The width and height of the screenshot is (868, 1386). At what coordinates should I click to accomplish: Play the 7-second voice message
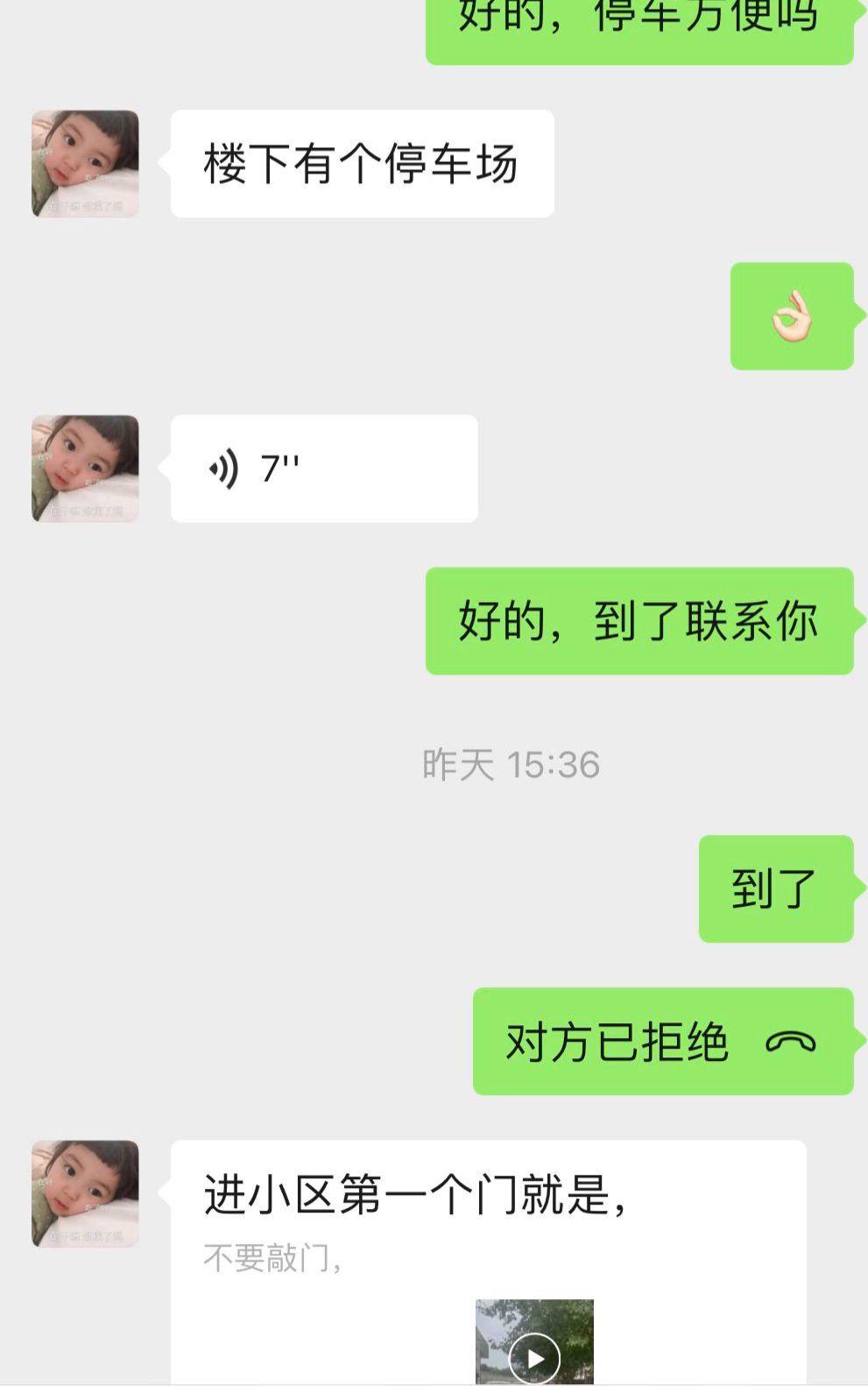323,469
